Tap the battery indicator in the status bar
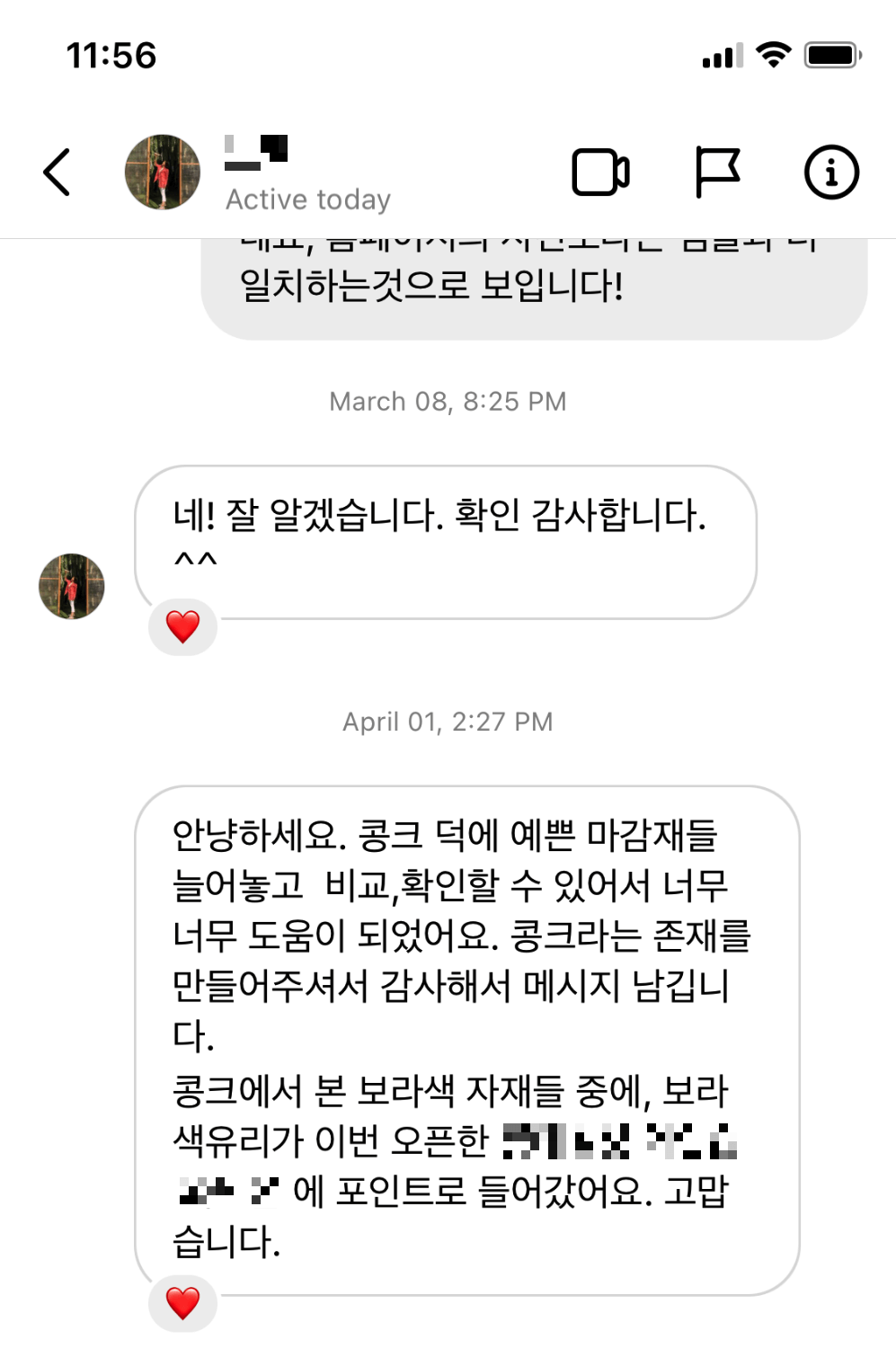Screen dimensions: 896x1366 tap(831, 56)
